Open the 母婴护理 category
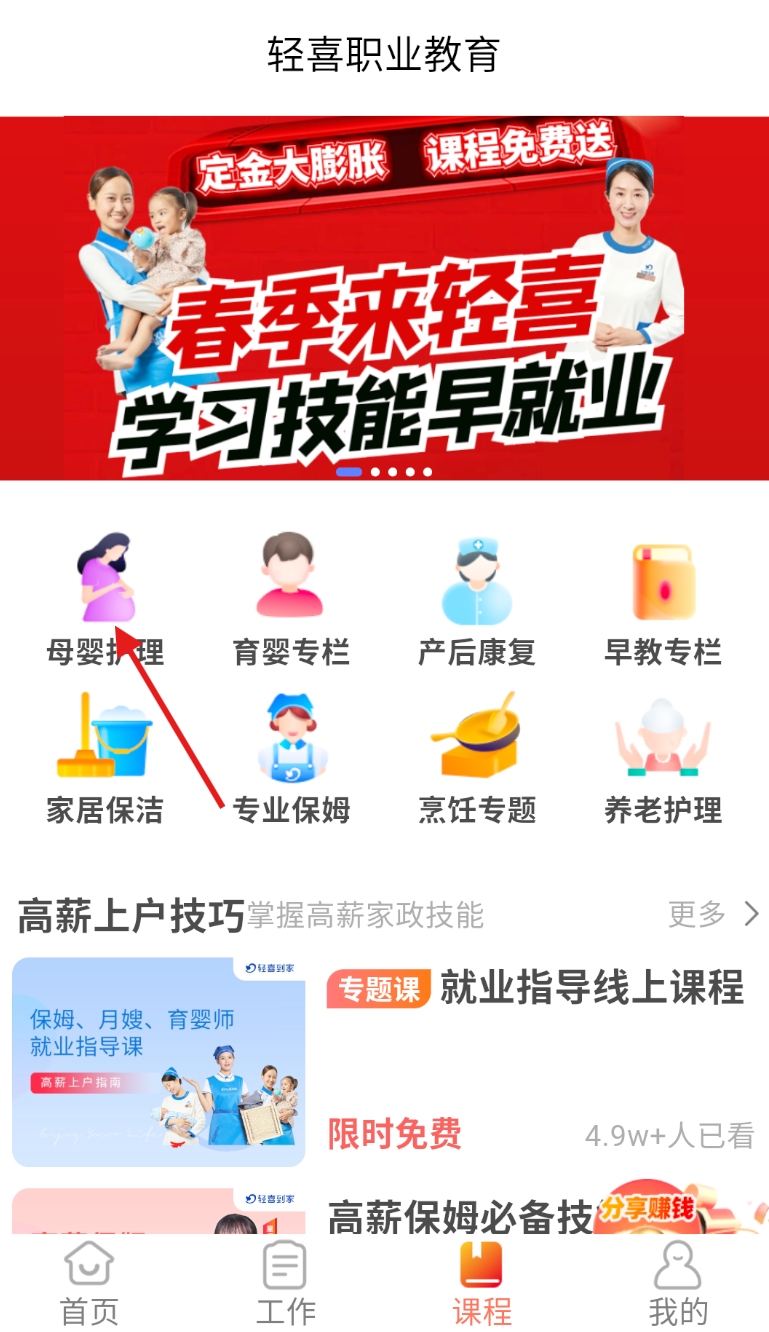This screenshot has height=1332, width=769. click(x=105, y=597)
